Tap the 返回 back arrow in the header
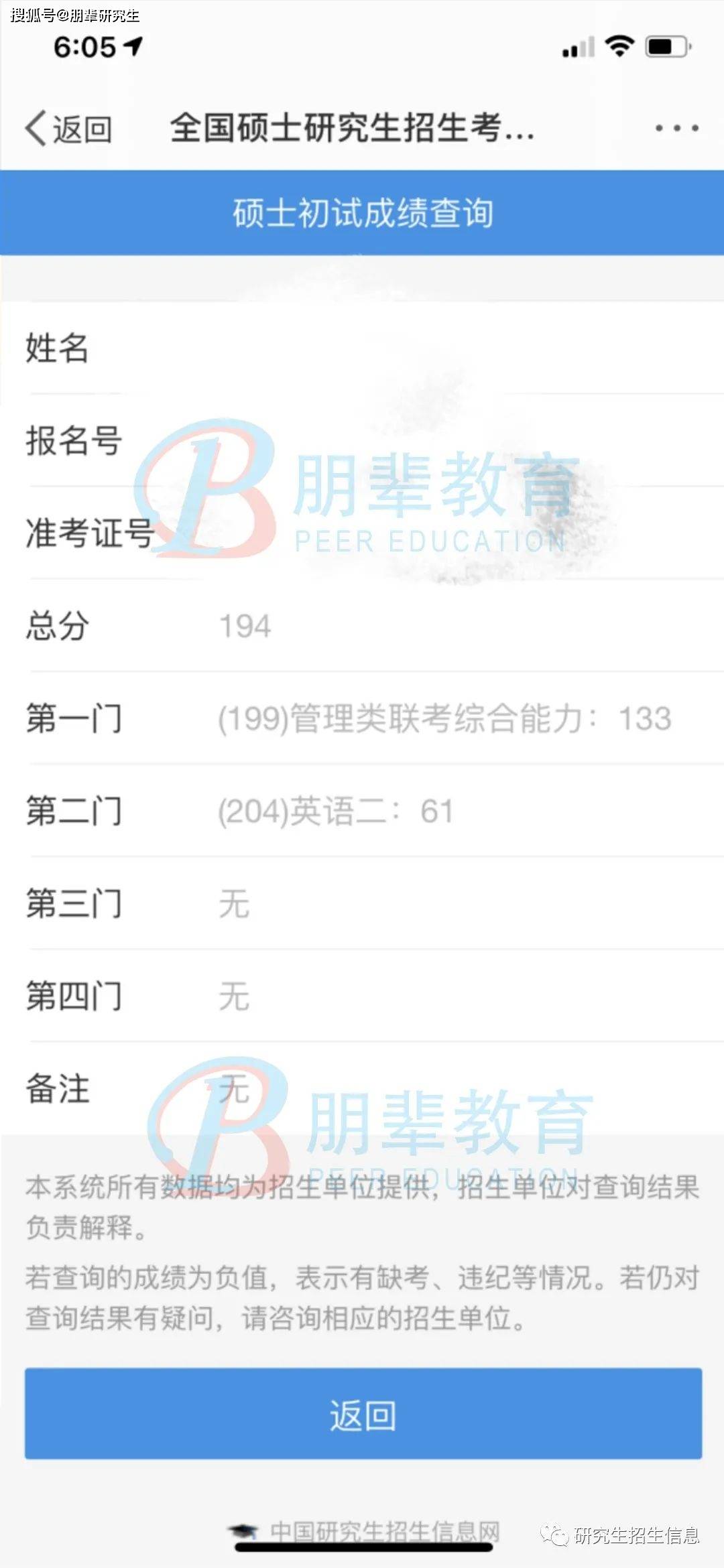The width and height of the screenshot is (724, 1568). click(67, 128)
